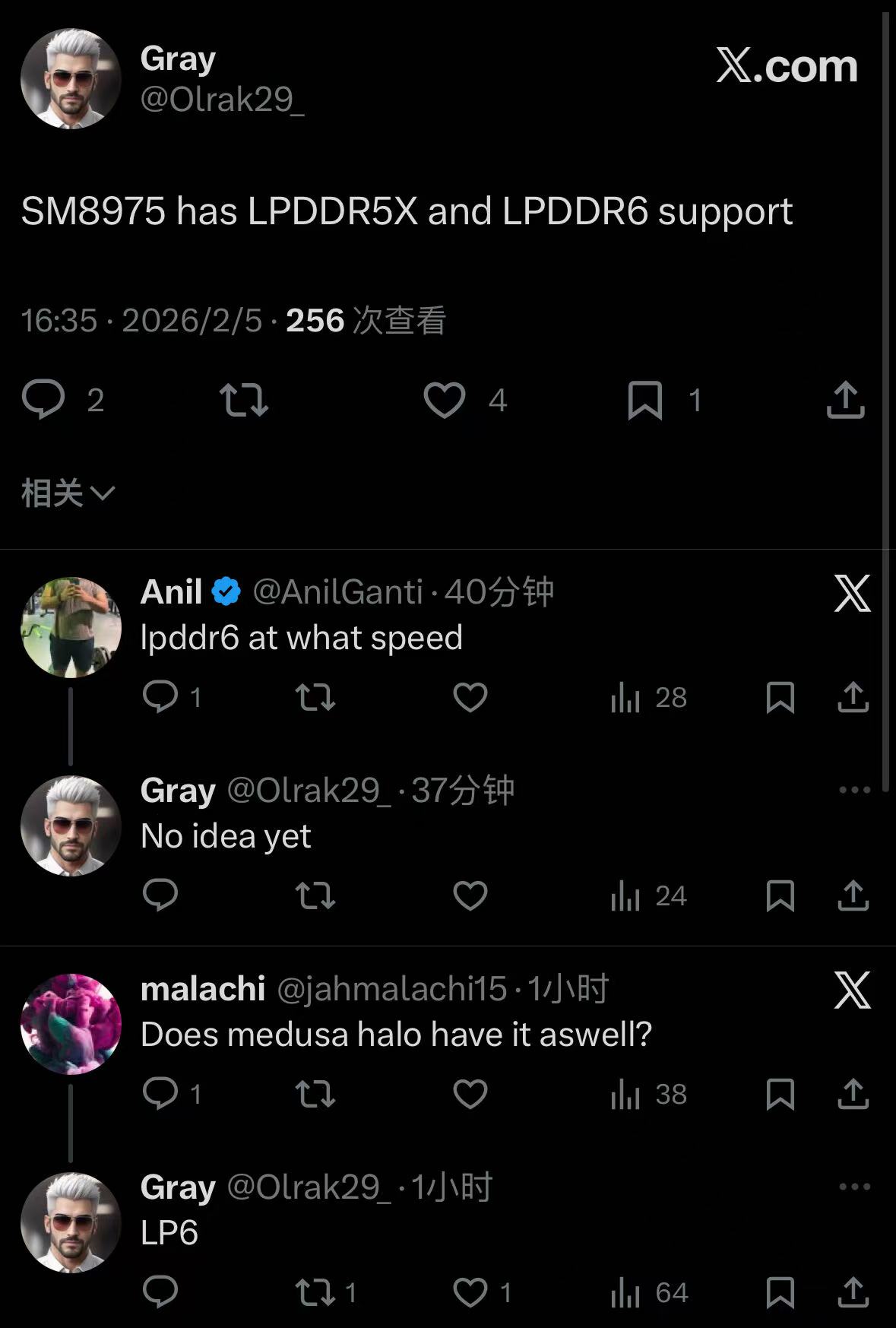The image size is (896, 1328).
Task: Reply to Anil's "lpddr6 at what speed" comment
Action: pos(160,696)
